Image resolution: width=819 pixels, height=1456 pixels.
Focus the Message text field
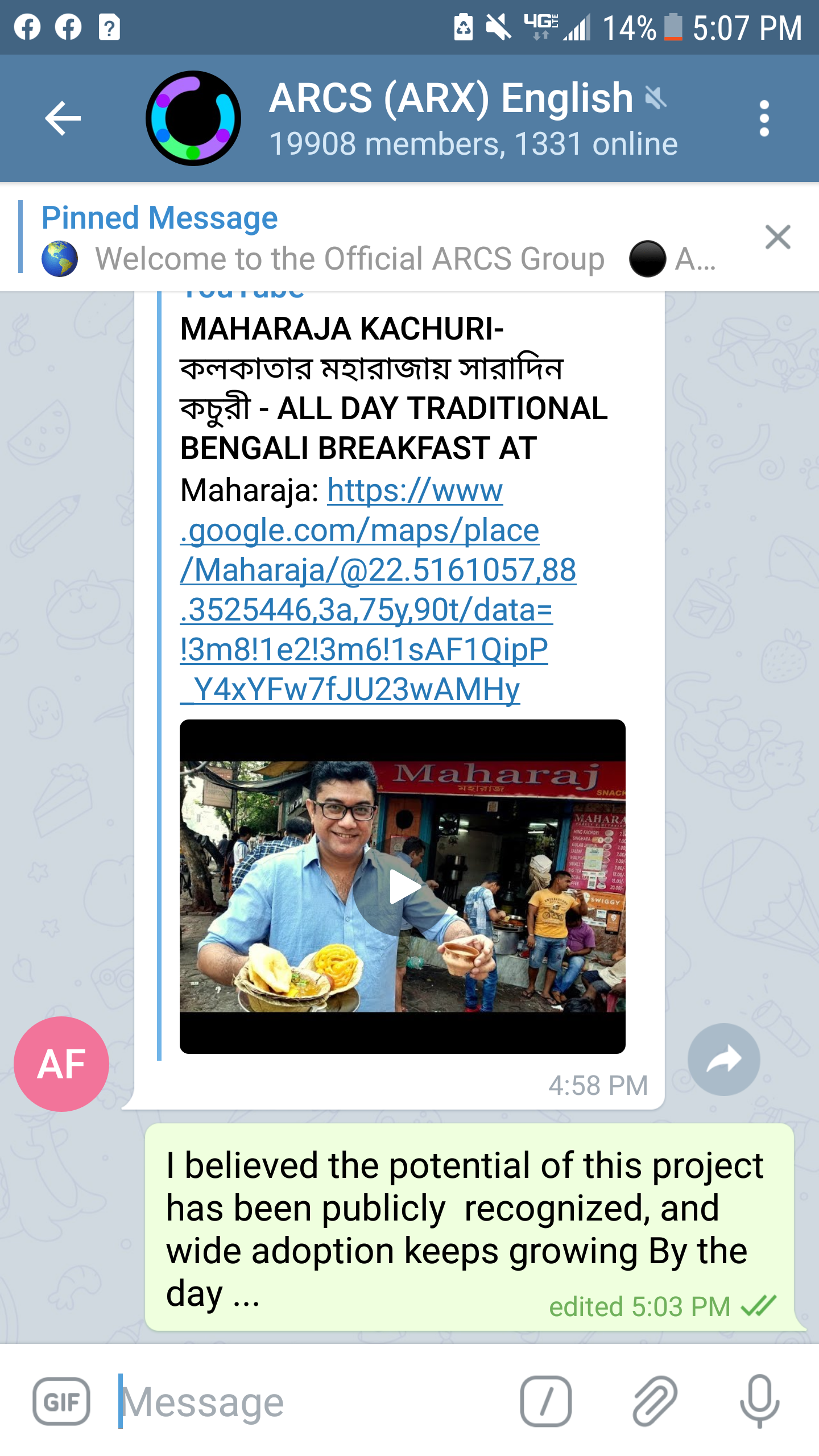tap(313, 1401)
